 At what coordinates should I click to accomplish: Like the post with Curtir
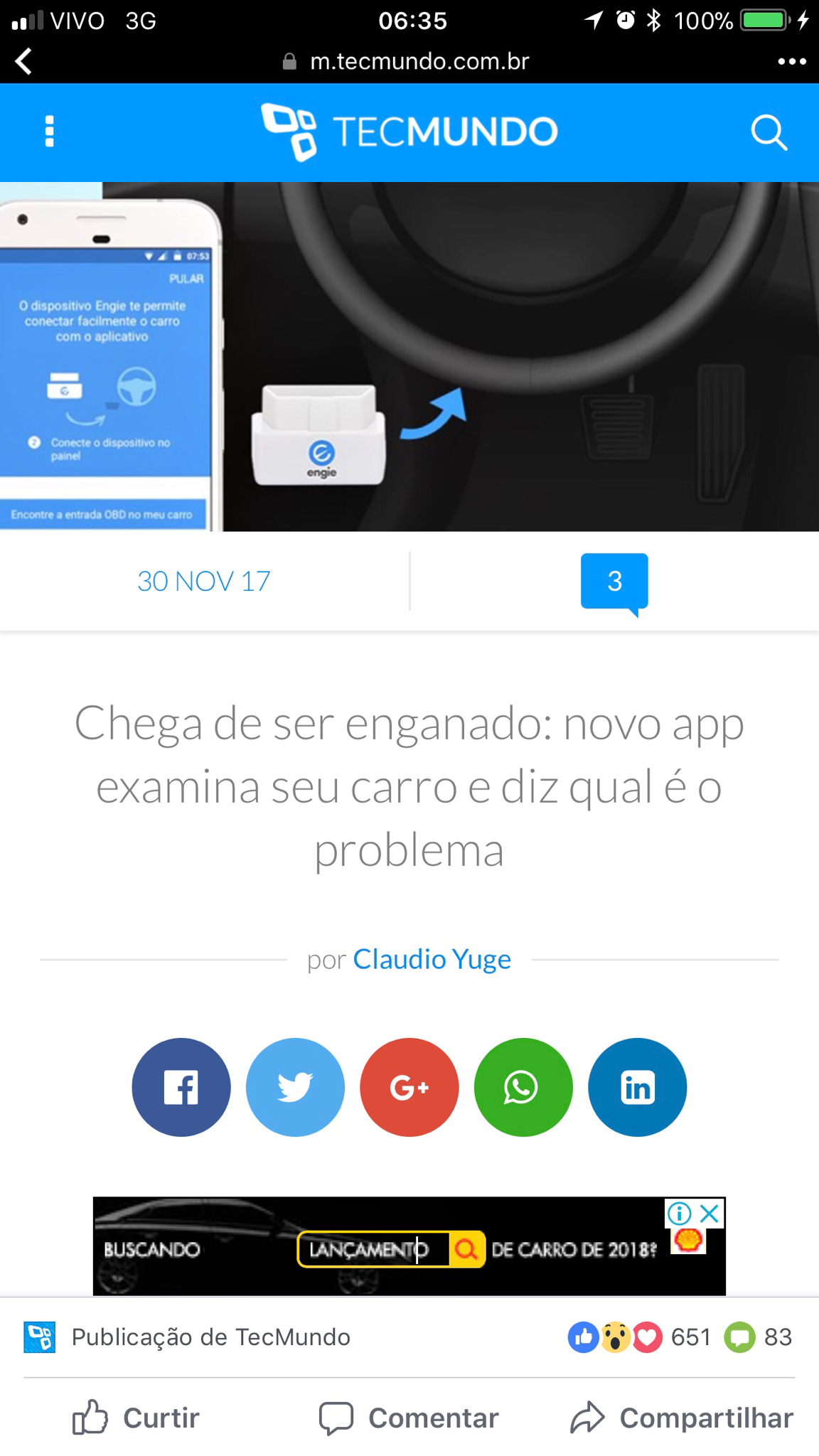pos(136,1418)
